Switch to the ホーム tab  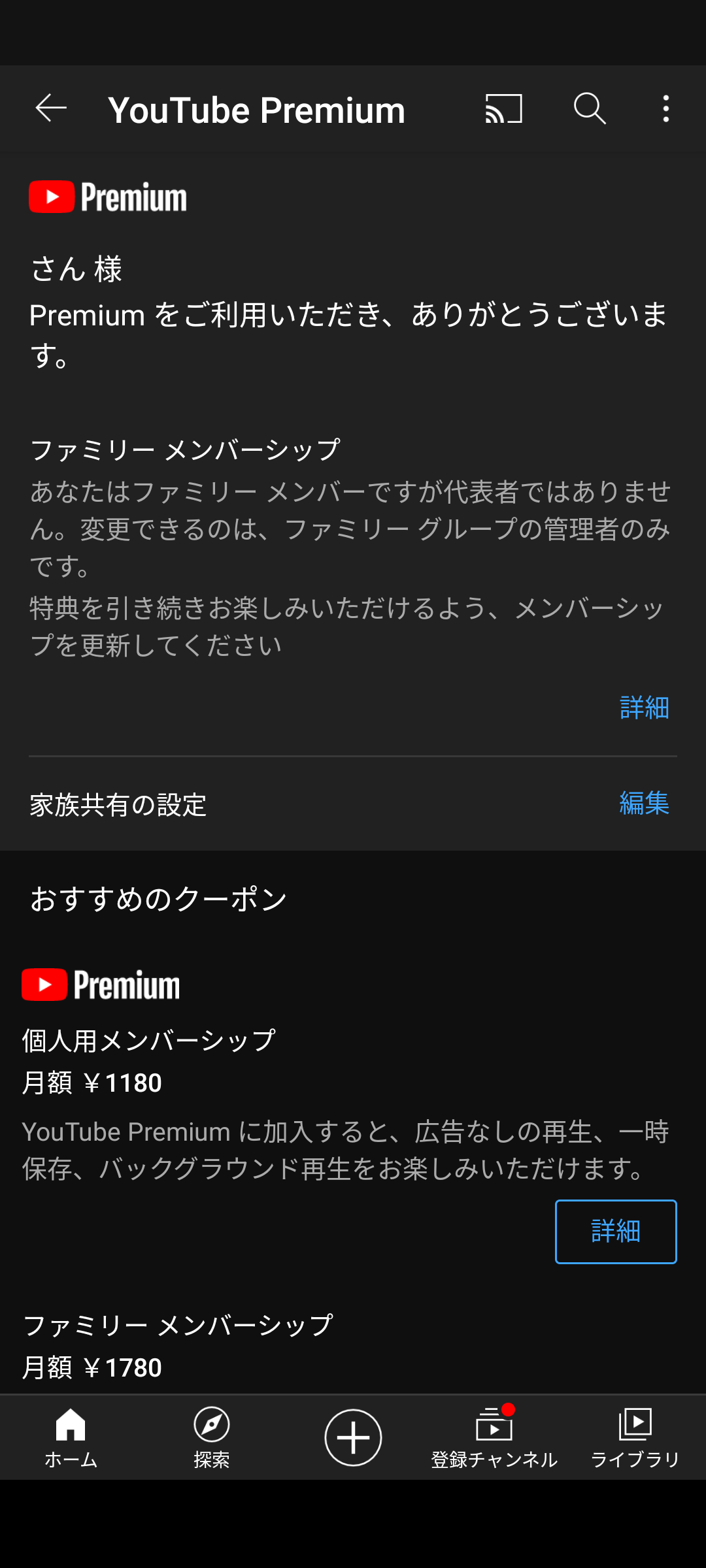(x=71, y=1437)
